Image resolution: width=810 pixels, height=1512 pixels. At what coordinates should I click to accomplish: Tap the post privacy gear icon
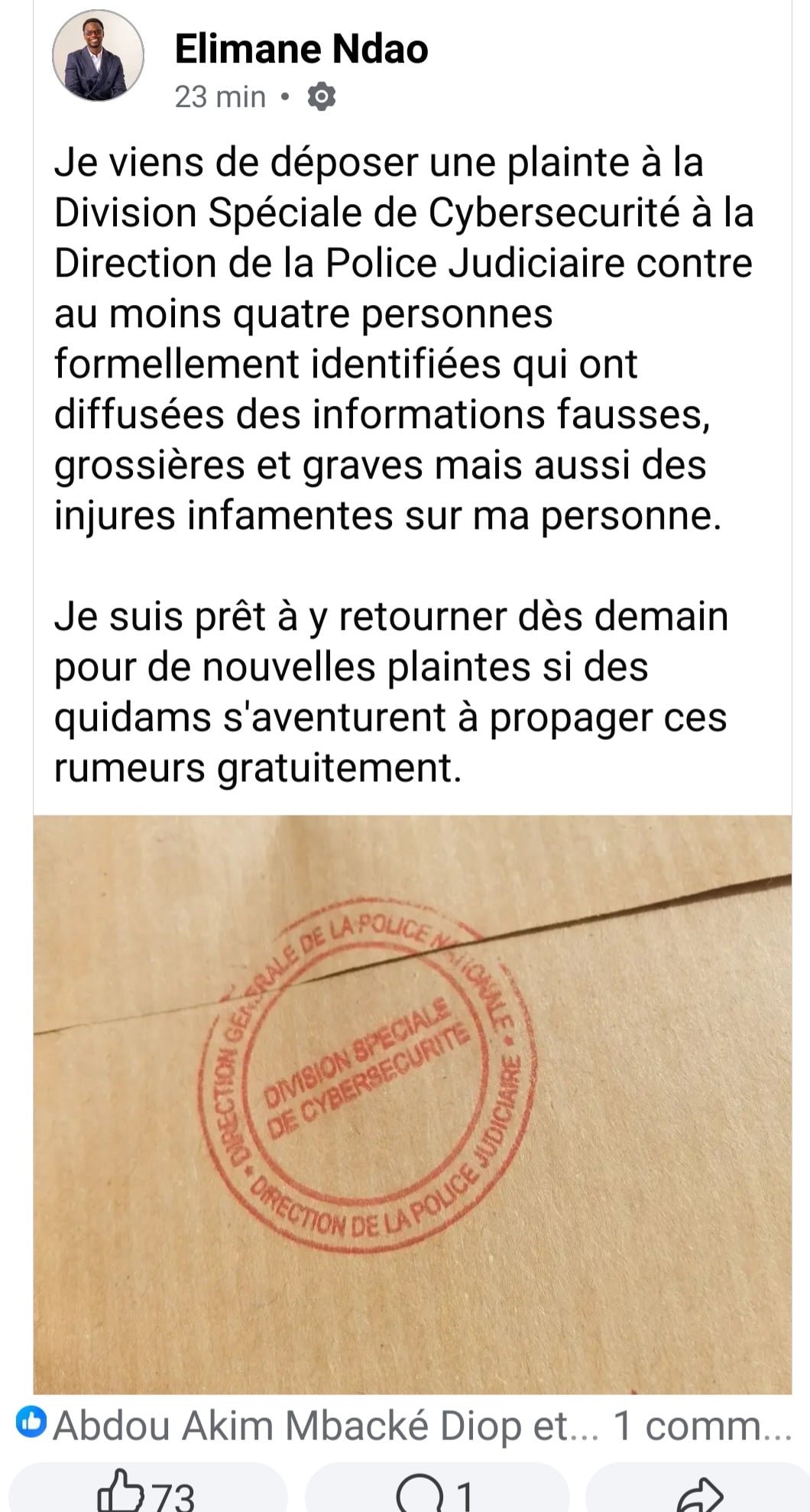point(321,97)
